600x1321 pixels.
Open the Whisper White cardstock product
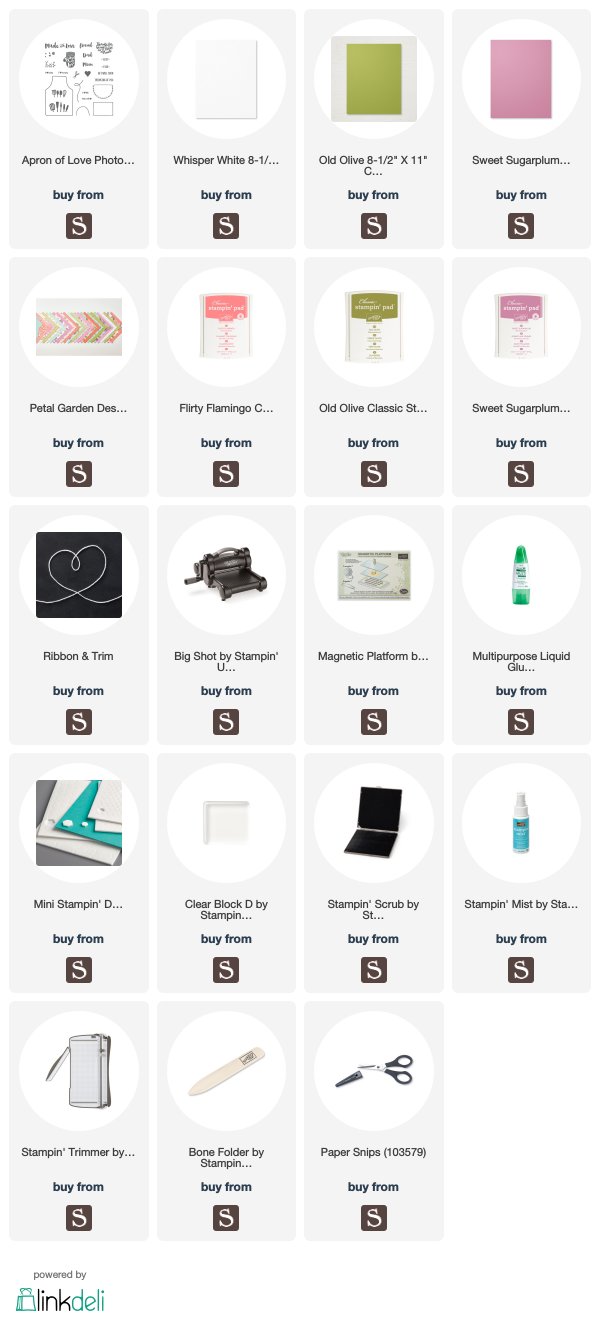click(x=226, y=129)
